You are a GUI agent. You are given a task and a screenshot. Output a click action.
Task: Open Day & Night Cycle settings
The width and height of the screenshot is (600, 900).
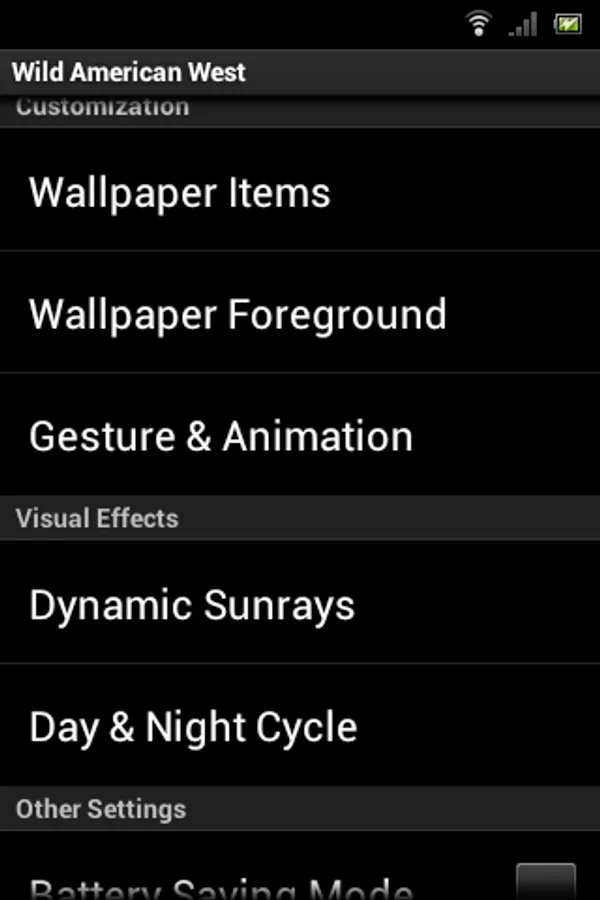coord(300,725)
